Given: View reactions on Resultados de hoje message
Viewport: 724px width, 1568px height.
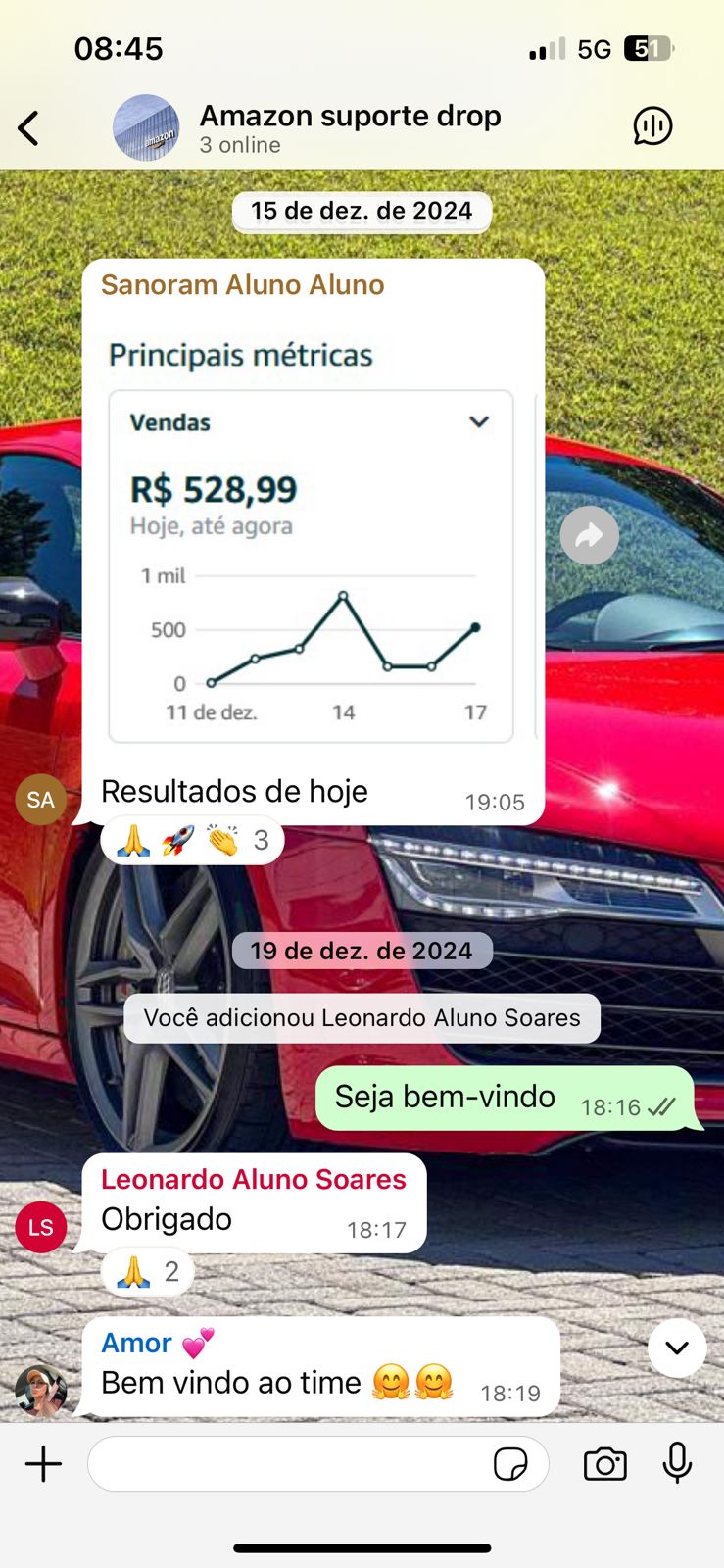Looking at the screenshot, I should coord(192,841).
